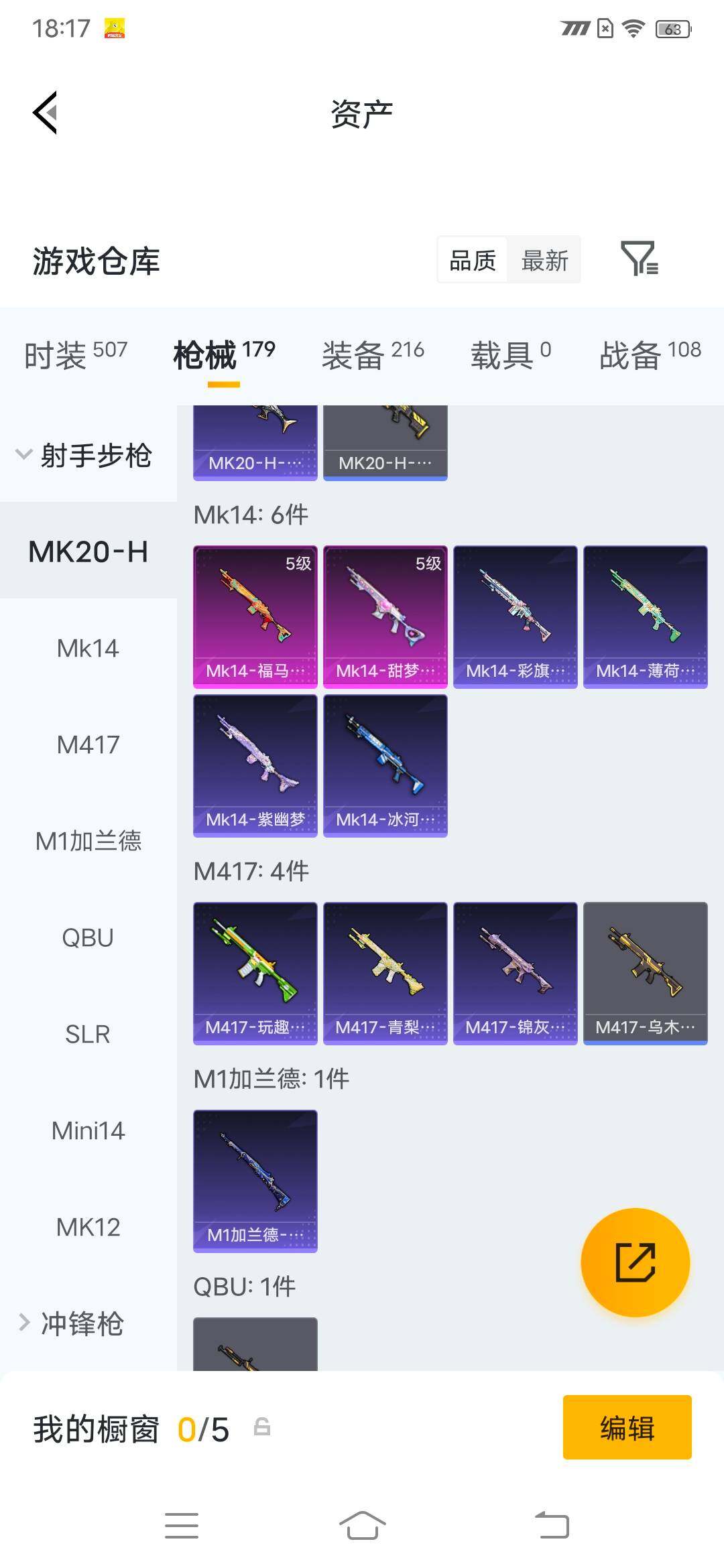The width and height of the screenshot is (724, 1568).
Task: Select Mini14 in the side list
Action: 88,1130
